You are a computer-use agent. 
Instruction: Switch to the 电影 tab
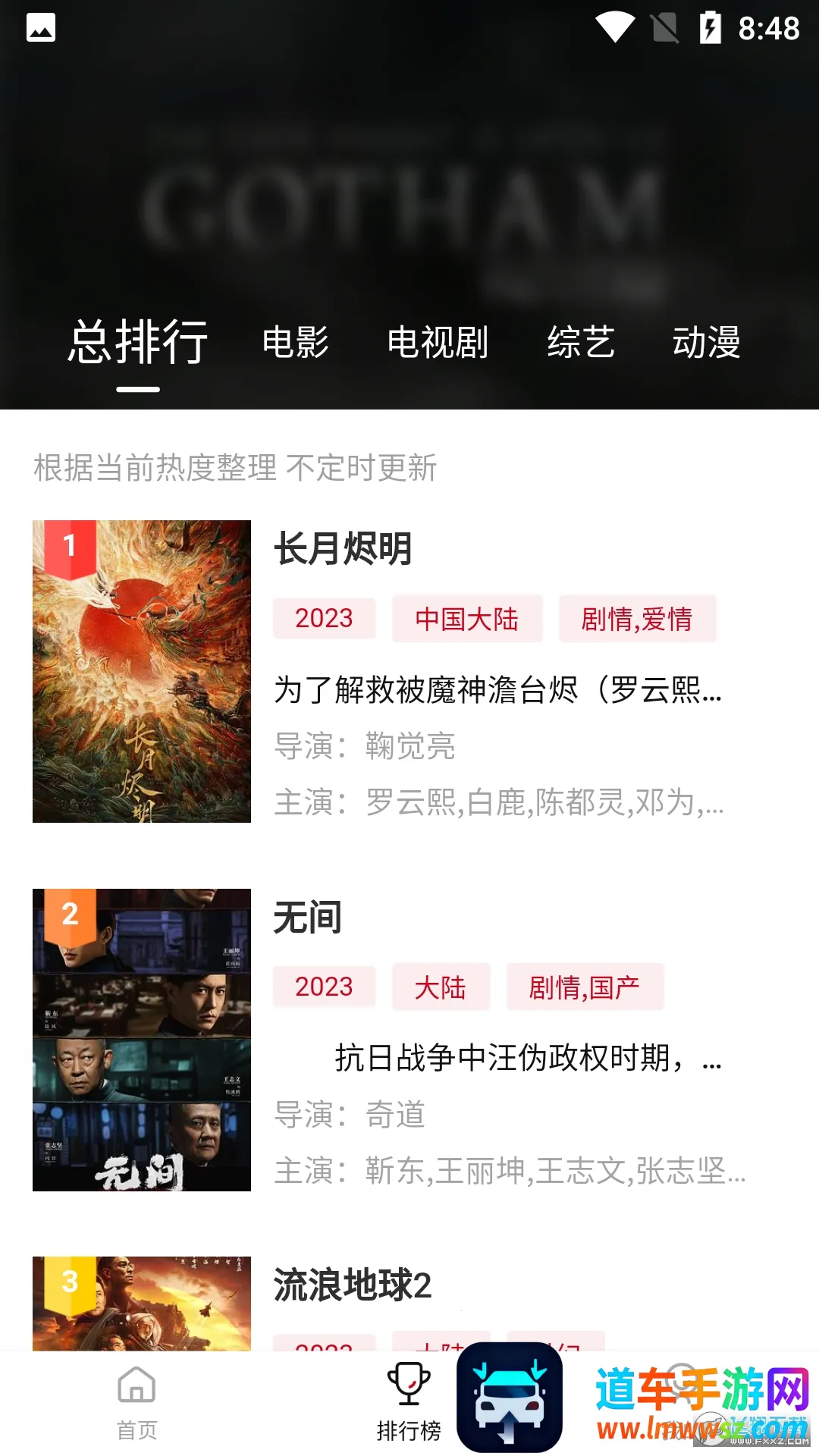point(295,342)
